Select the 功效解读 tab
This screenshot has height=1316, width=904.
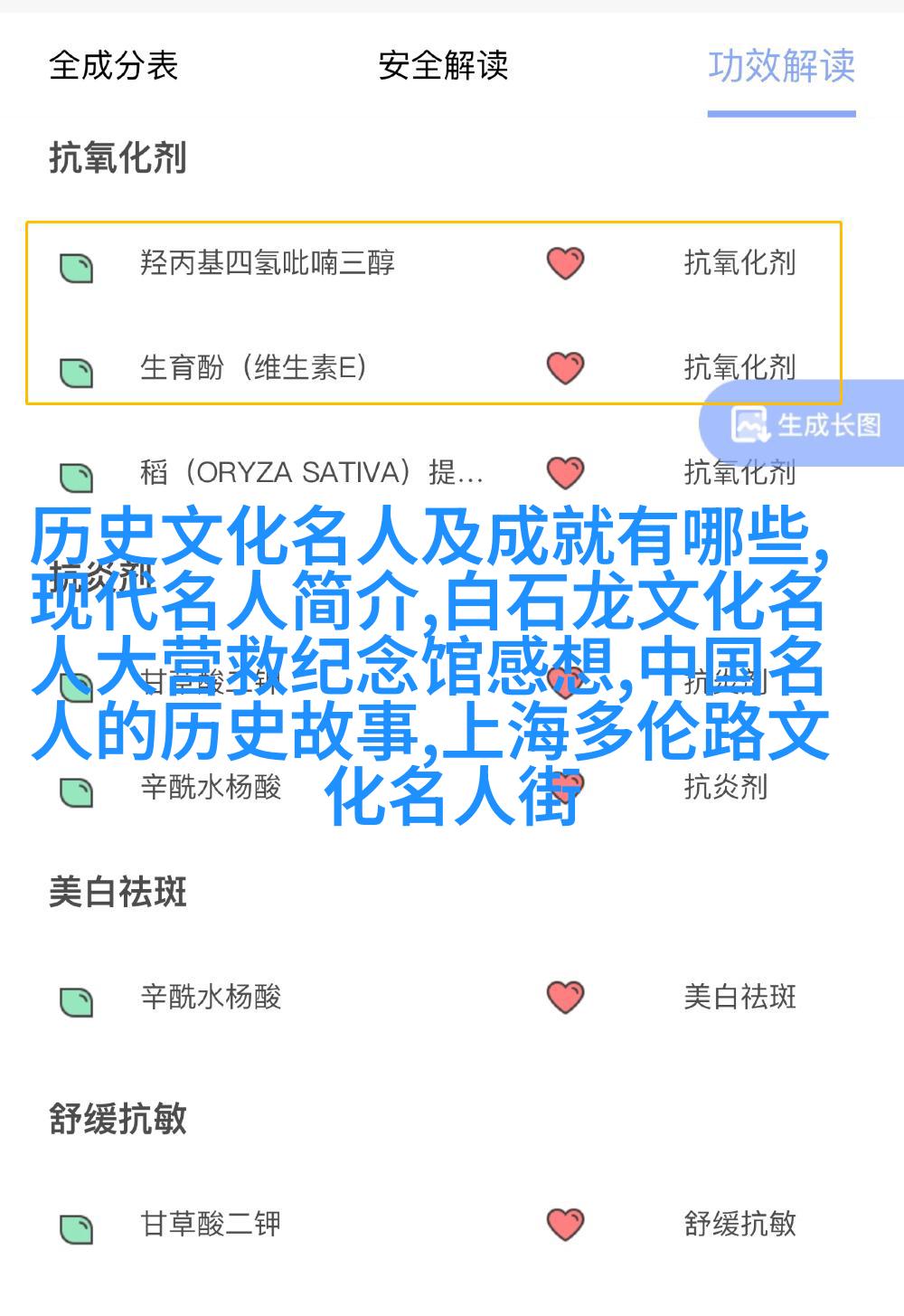(x=781, y=65)
